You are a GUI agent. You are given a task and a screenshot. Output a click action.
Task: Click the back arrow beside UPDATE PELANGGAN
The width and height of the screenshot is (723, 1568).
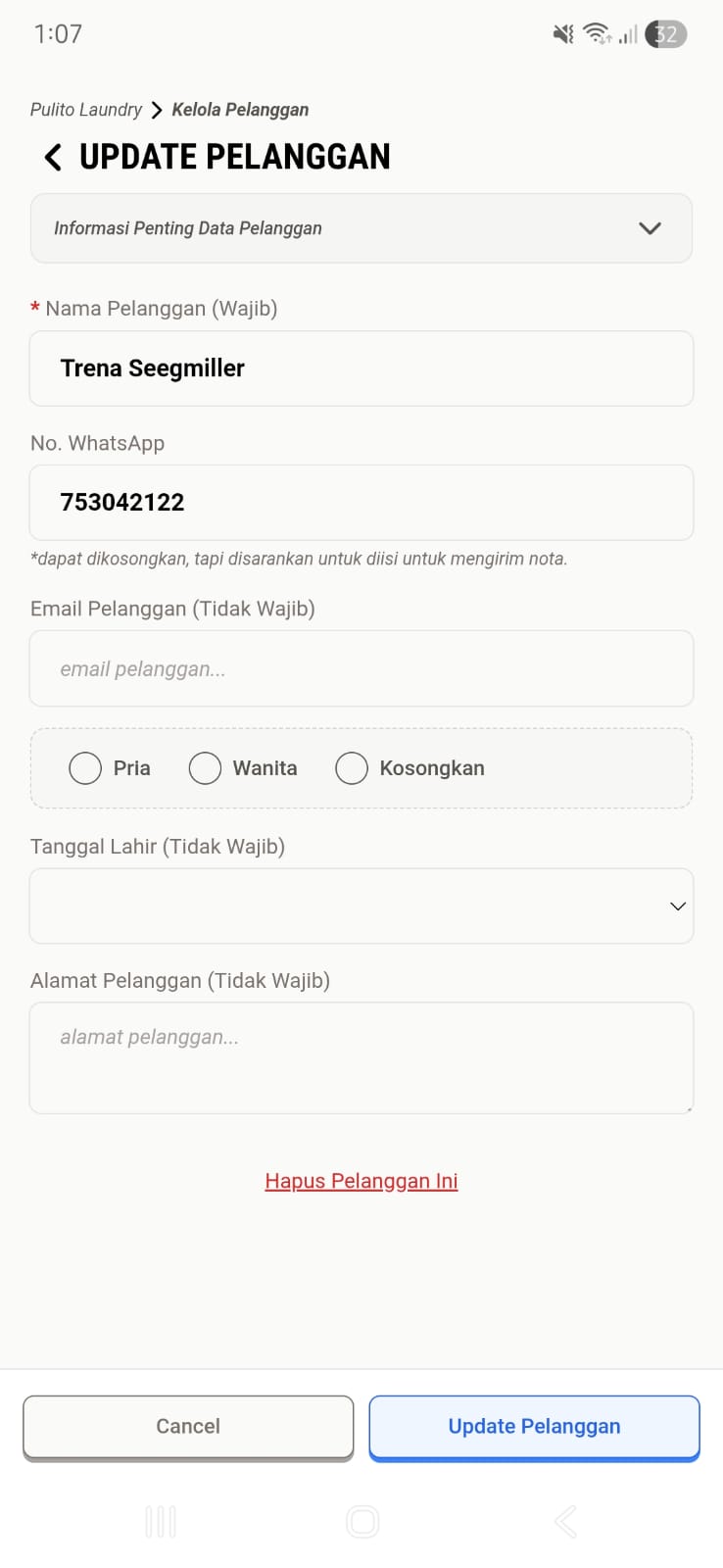click(52, 157)
